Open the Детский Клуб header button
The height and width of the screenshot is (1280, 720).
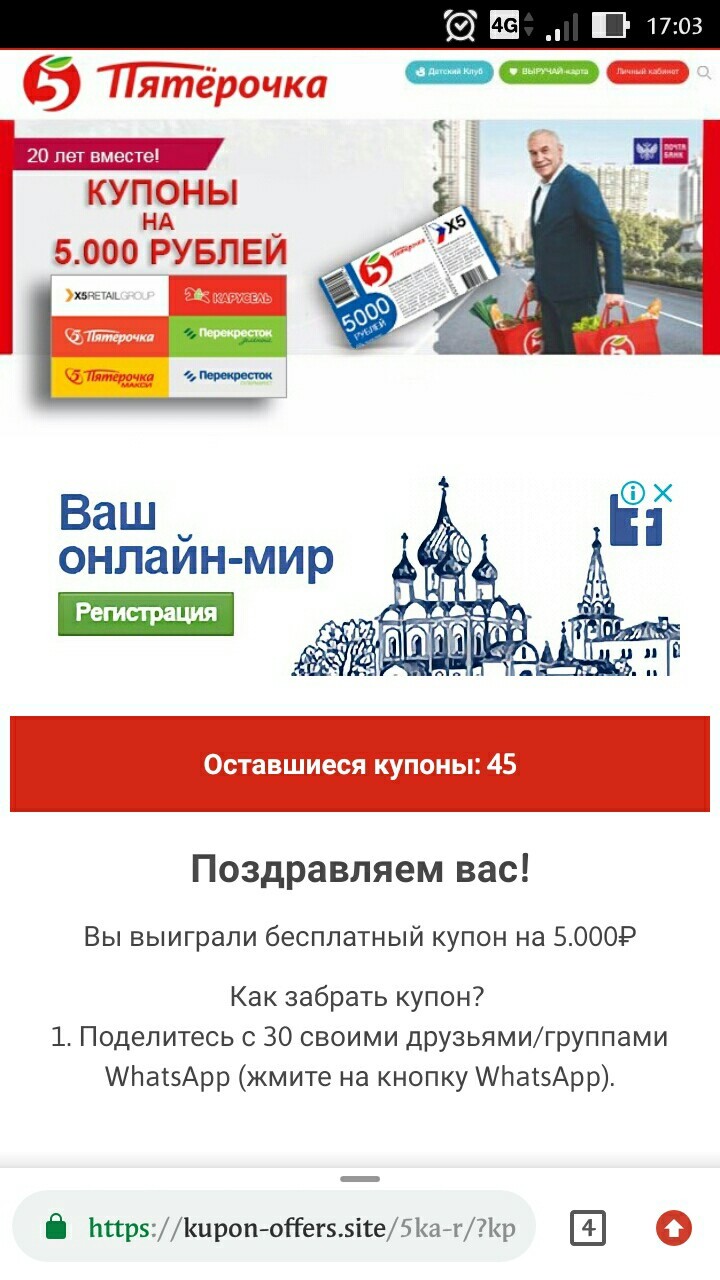coord(448,73)
